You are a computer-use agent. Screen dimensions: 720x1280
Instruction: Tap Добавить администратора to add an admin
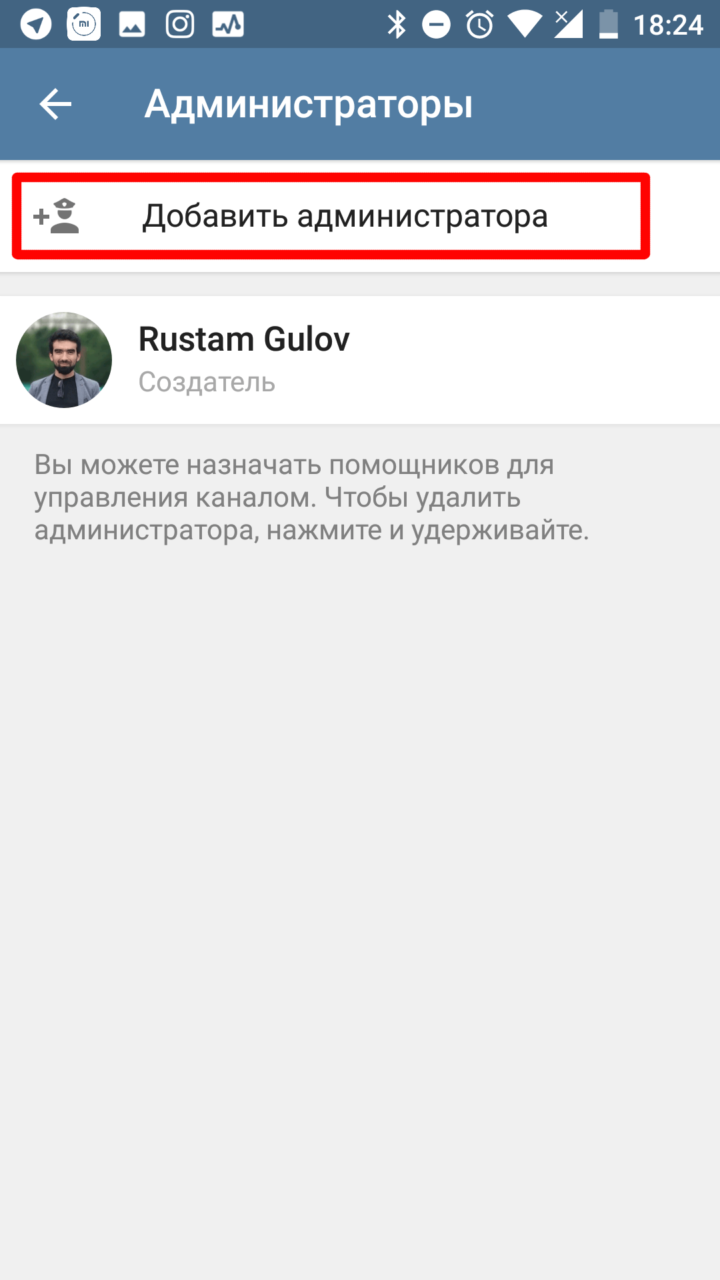click(360, 216)
